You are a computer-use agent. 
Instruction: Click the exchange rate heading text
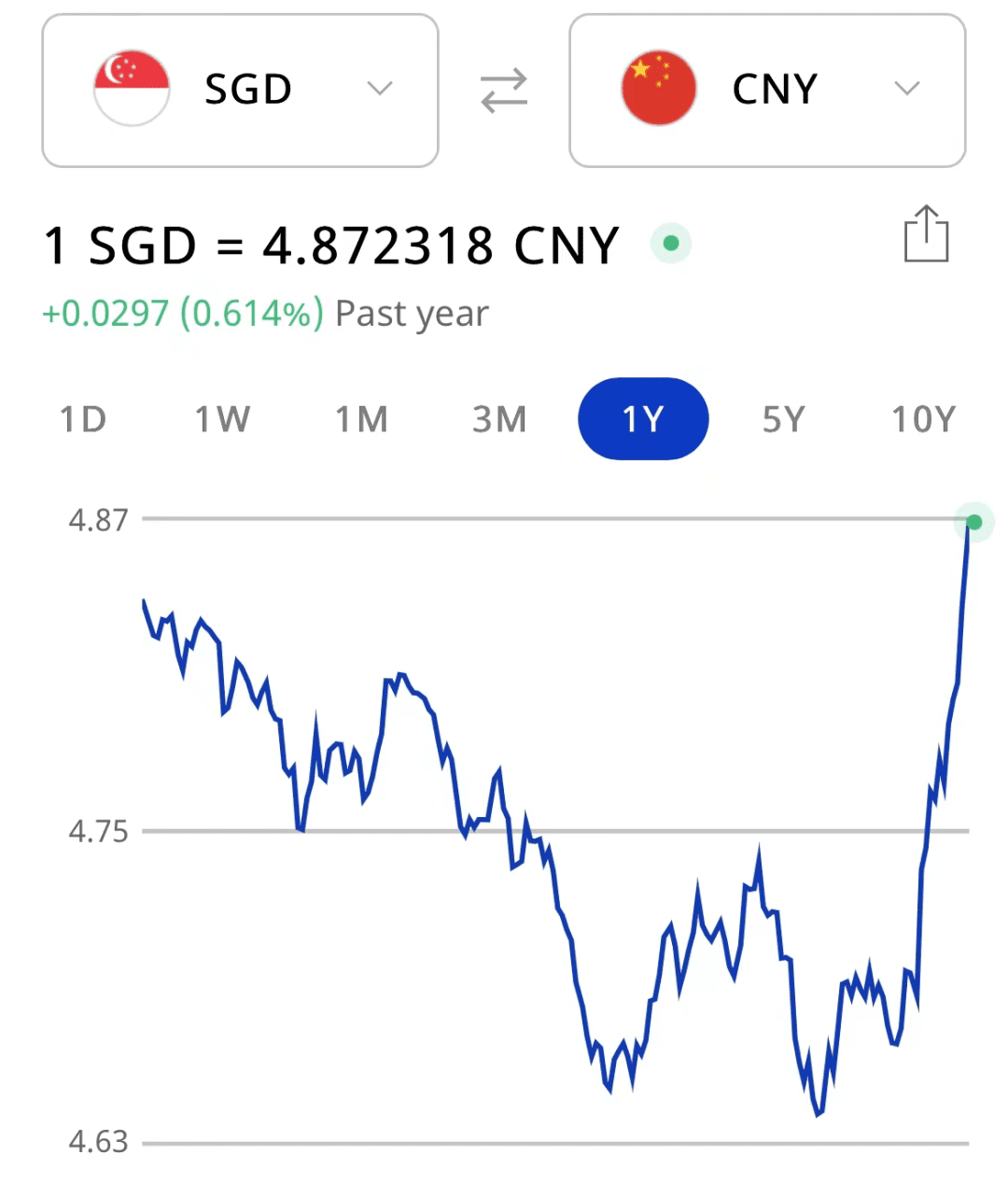330,245
